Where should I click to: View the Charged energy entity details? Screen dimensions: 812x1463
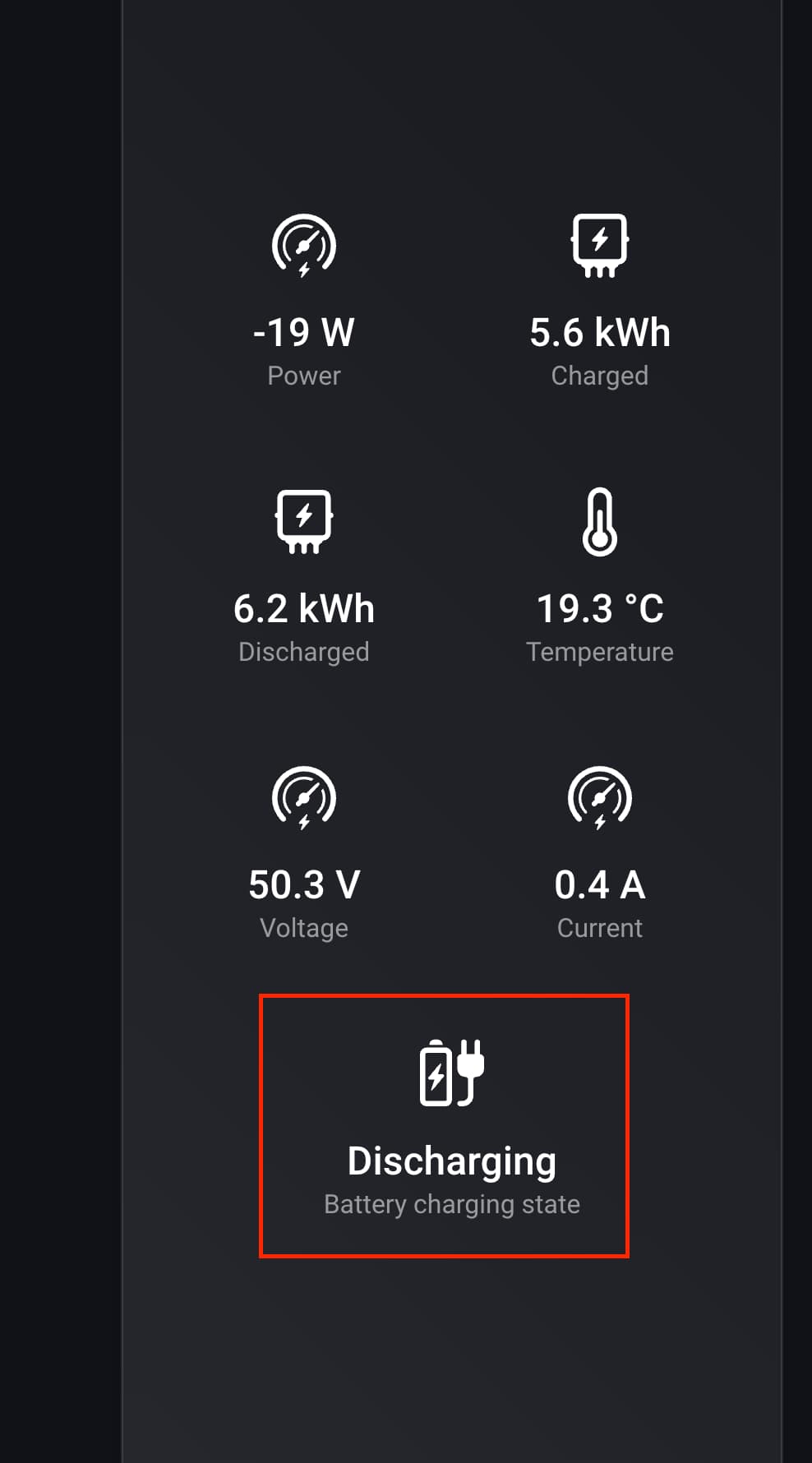[600, 301]
